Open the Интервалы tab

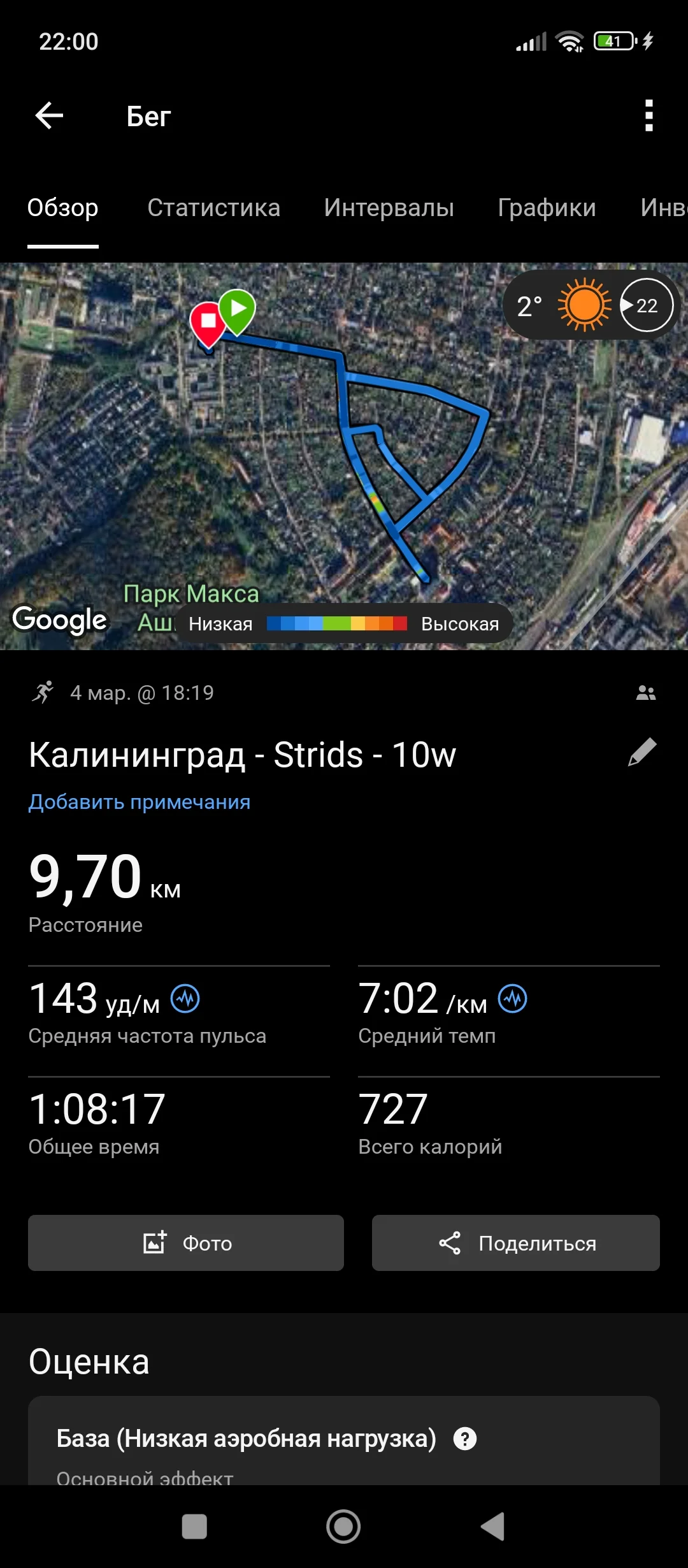point(389,208)
